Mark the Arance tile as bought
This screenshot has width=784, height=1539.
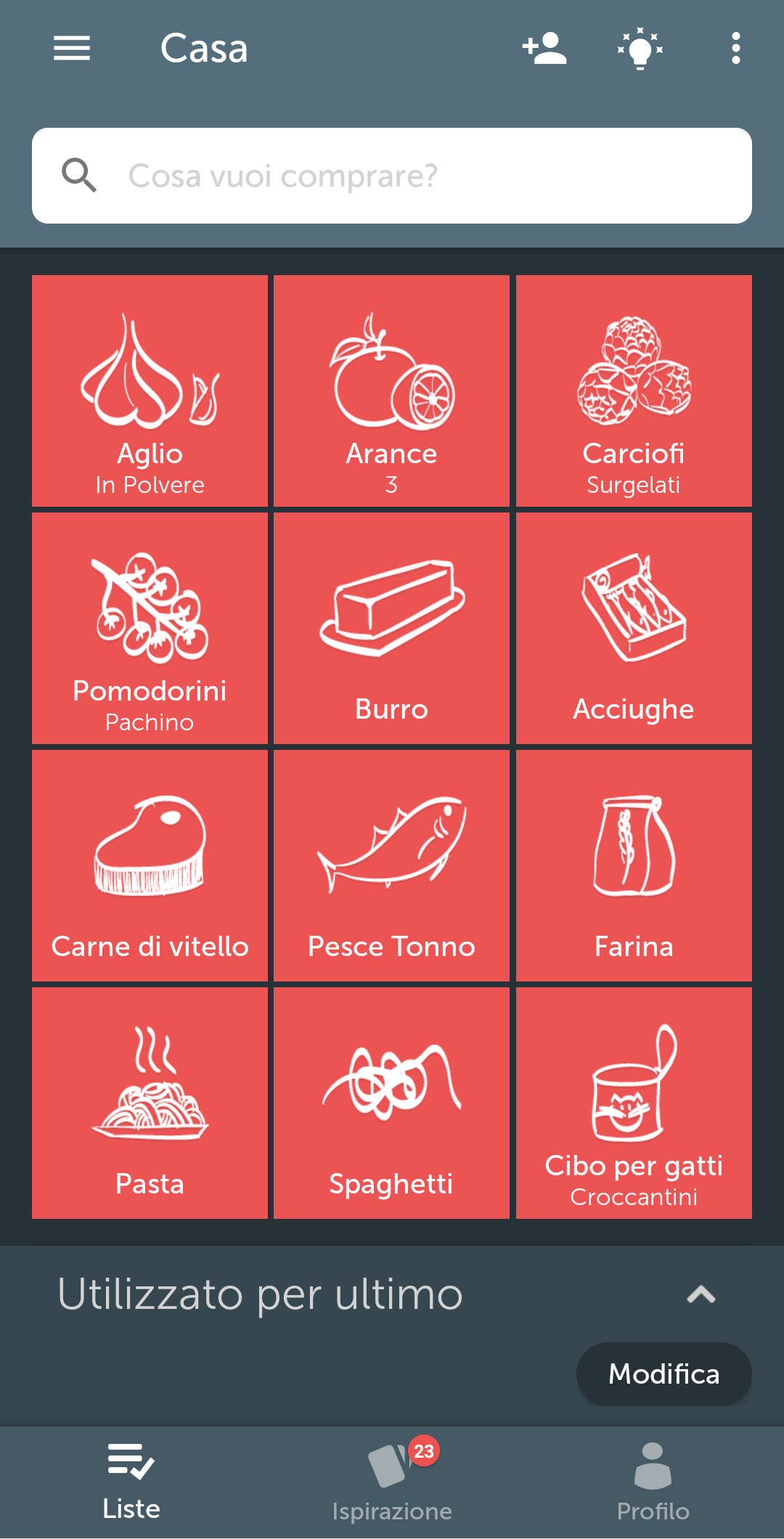click(391, 391)
